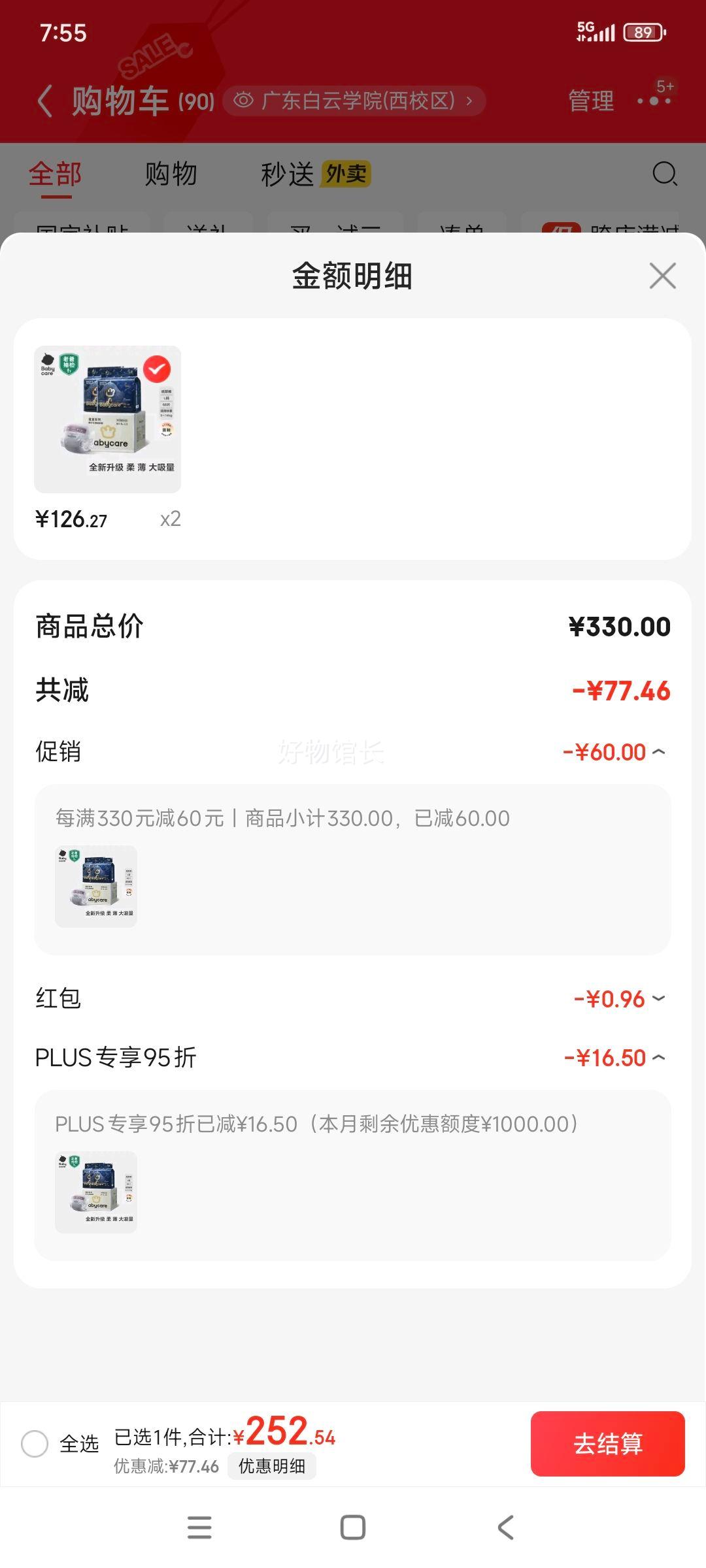Tap the 优惠明细 chip
This screenshot has width=706, height=1568.
click(x=271, y=1466)
